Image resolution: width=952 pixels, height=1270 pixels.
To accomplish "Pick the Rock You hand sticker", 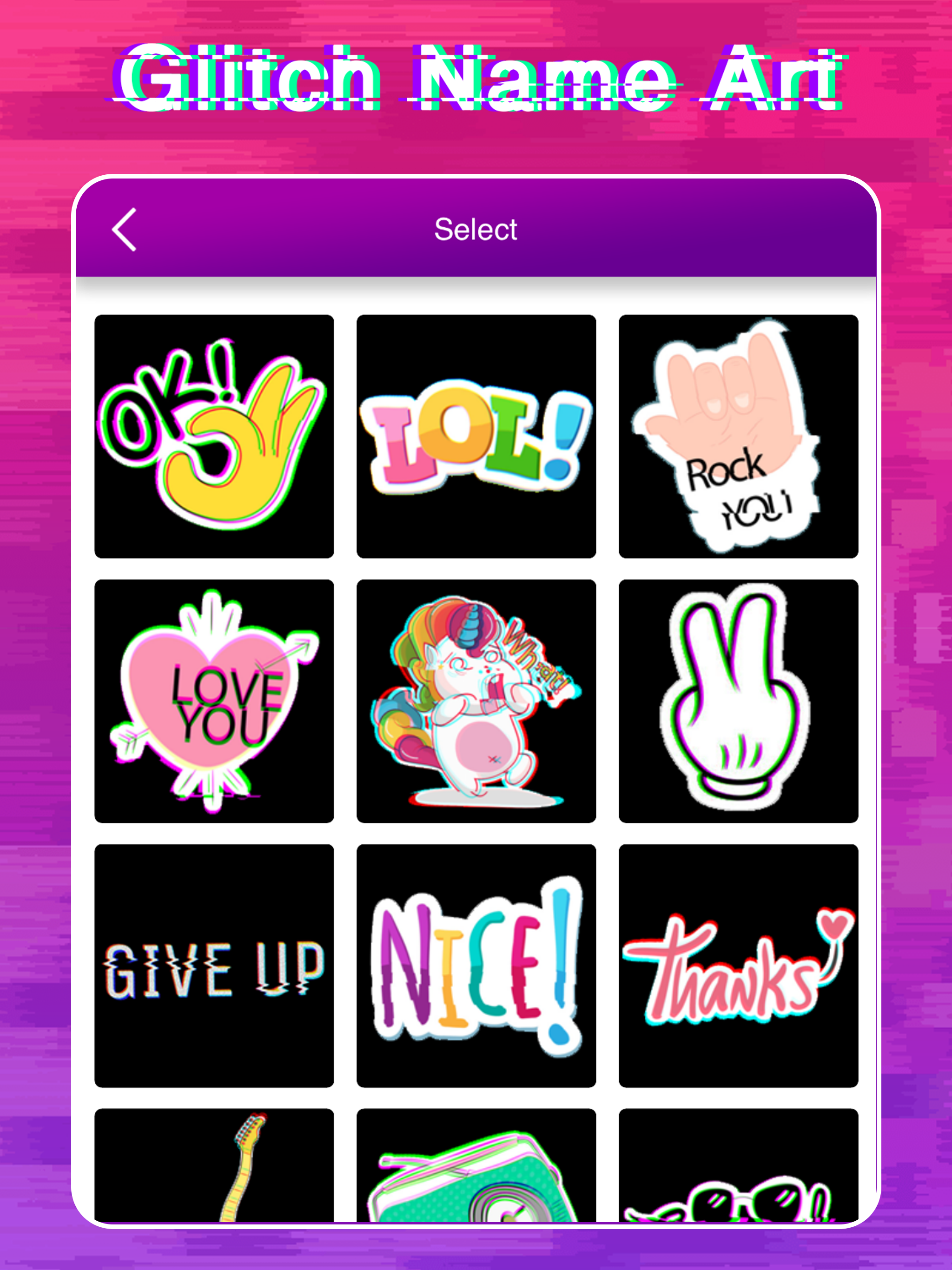I will pyautogui.click(x=737, y=437).
